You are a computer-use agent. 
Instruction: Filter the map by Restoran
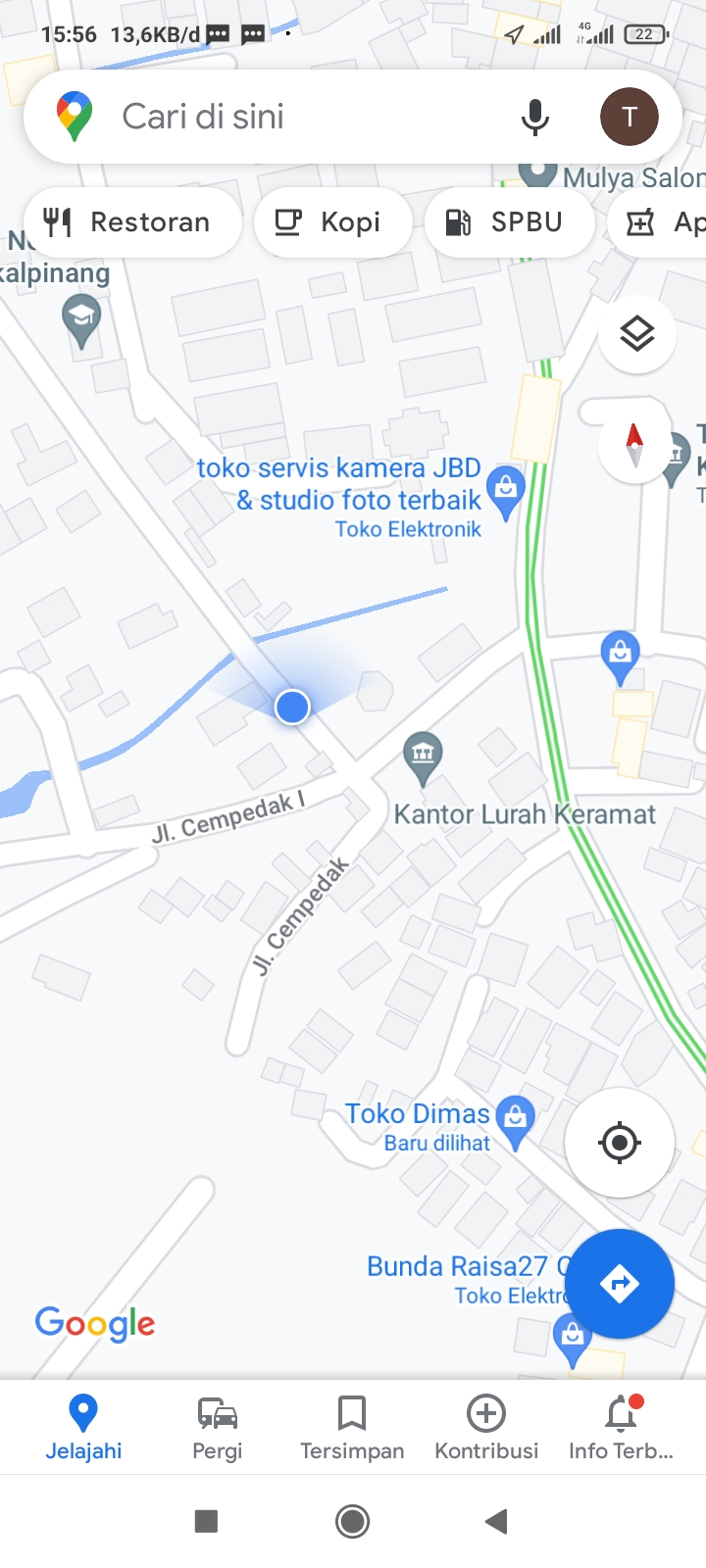[x=130, y=222]
